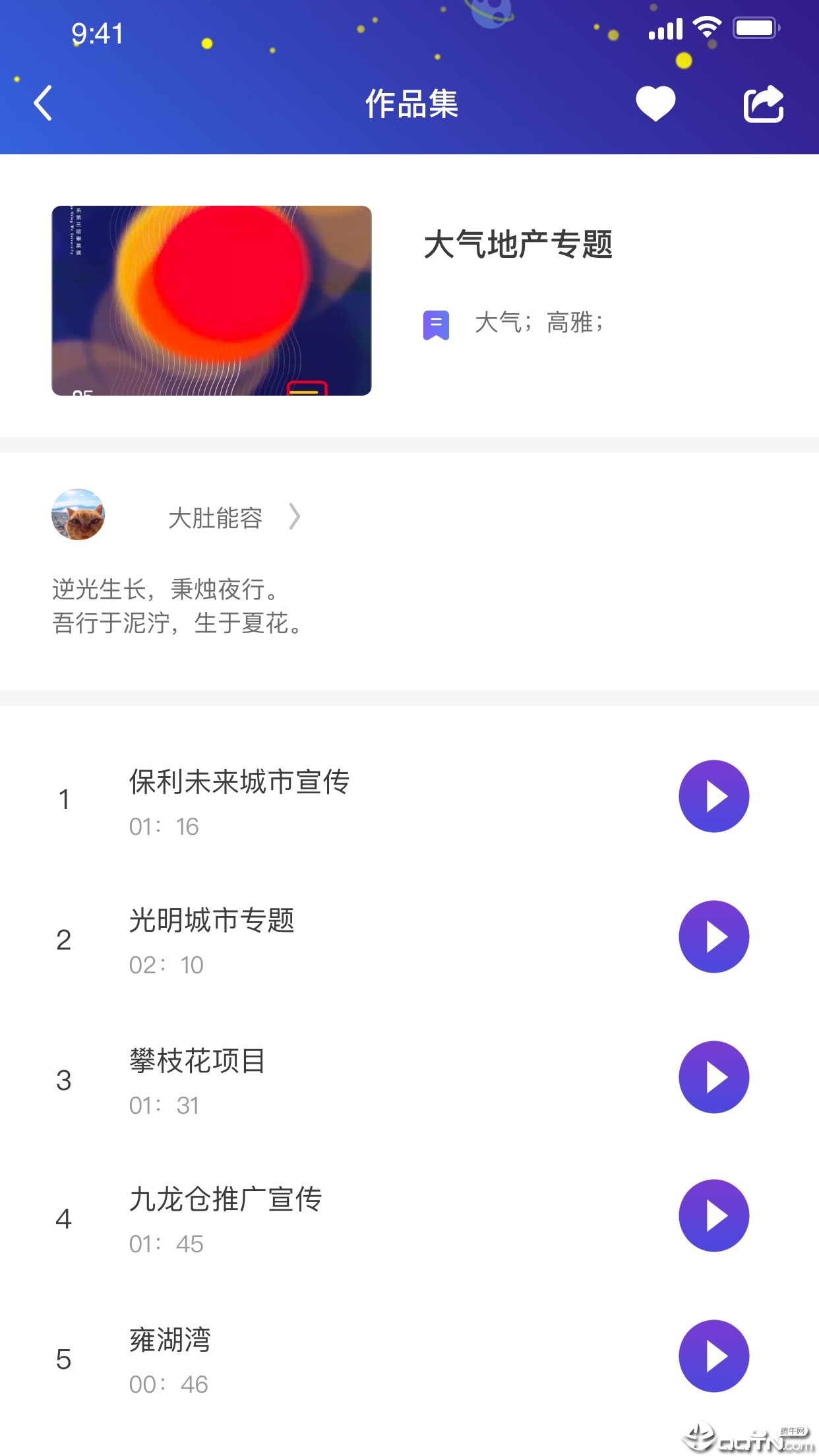Toggle playback of track number 5
819x1456 pixels.
[714, 1356]
